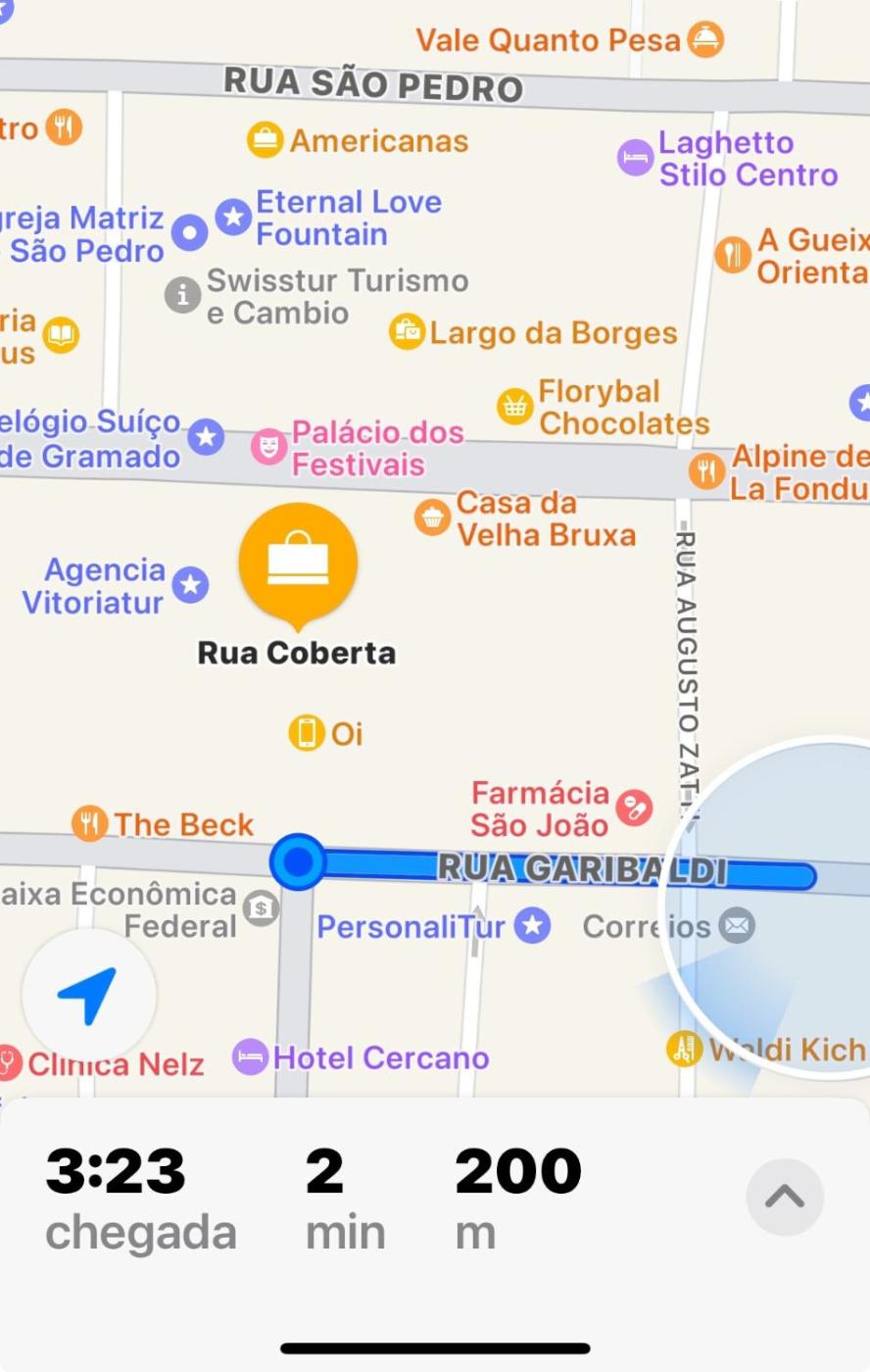Select the Rua Coberta destination pin
The image size is (870, 1372).
point(298,563)
